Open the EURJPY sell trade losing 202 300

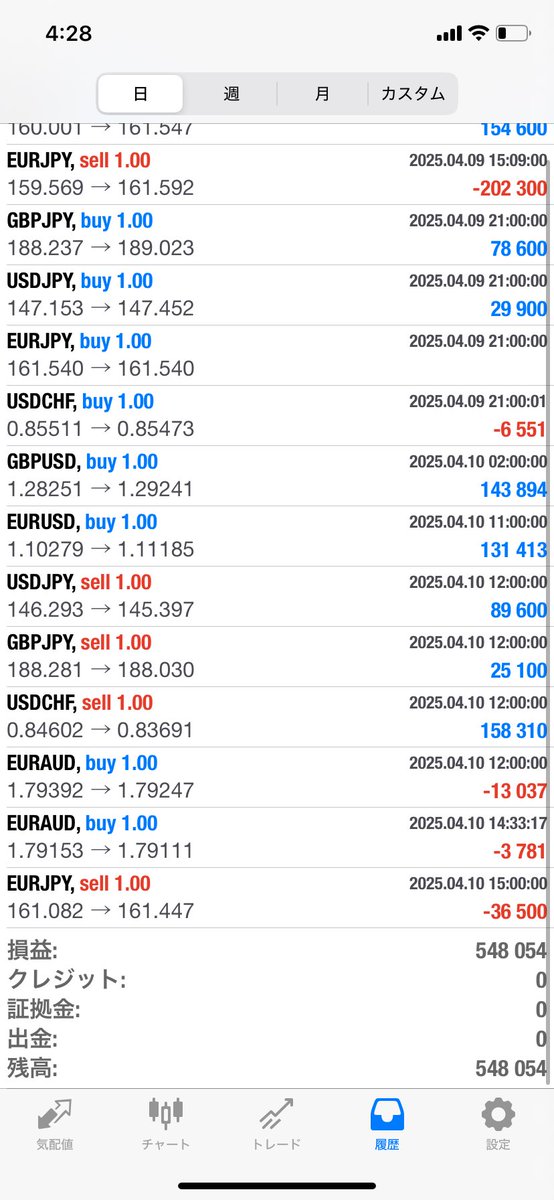(x=277, y=174)
